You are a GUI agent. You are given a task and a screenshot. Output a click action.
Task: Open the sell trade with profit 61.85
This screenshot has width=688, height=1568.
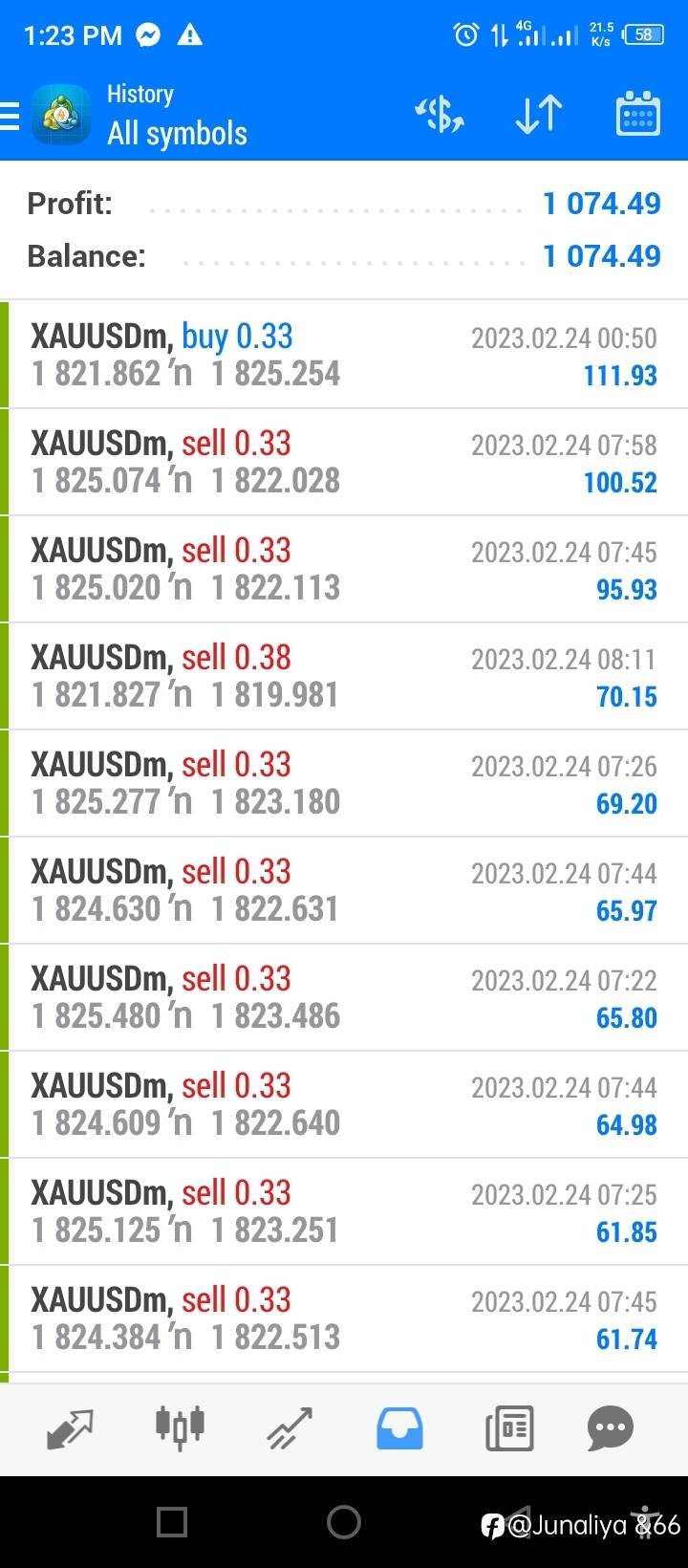[344, 1211]
